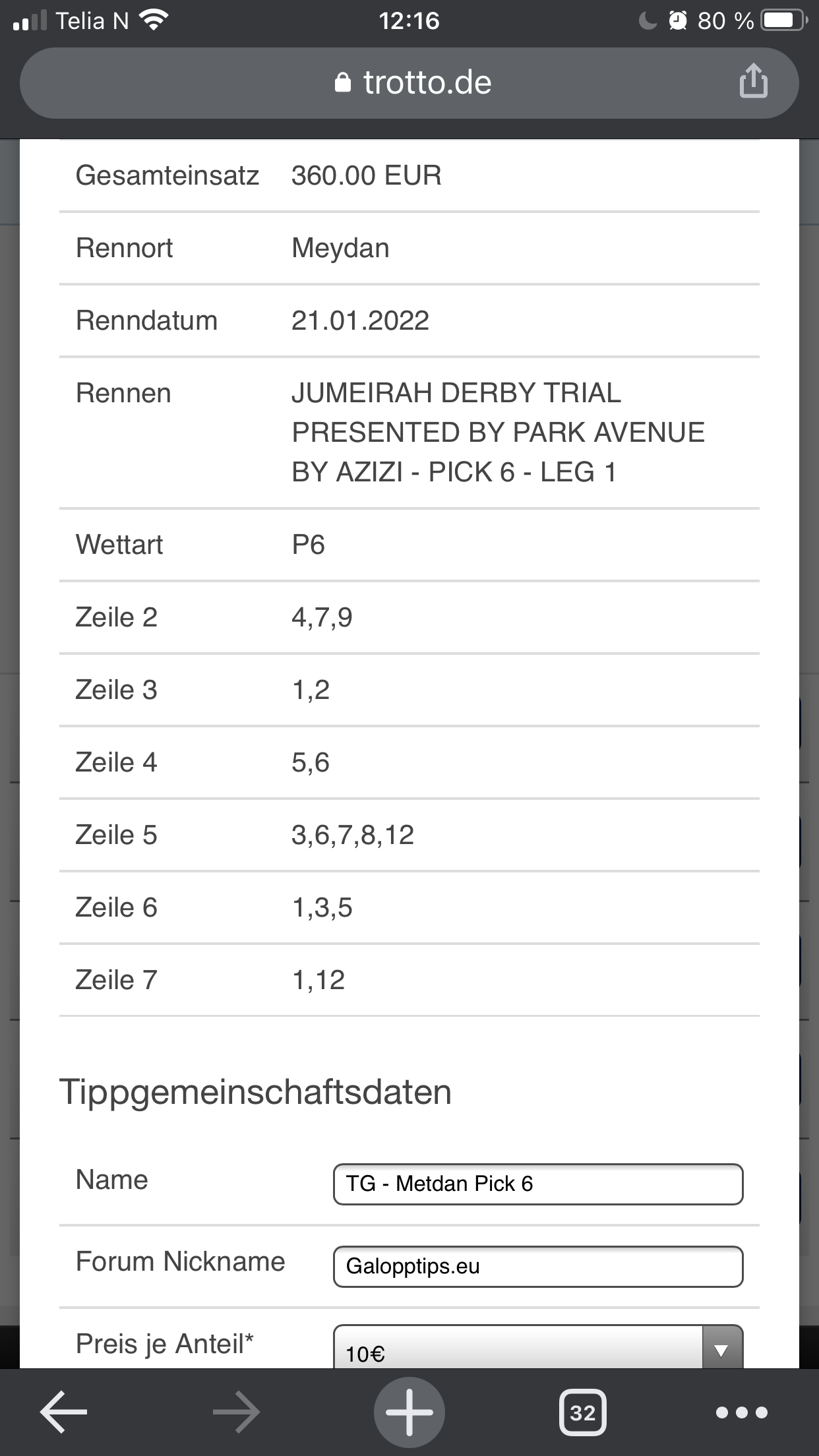
Task: Open a new tab with plus button
Action: coord(409,1412)
